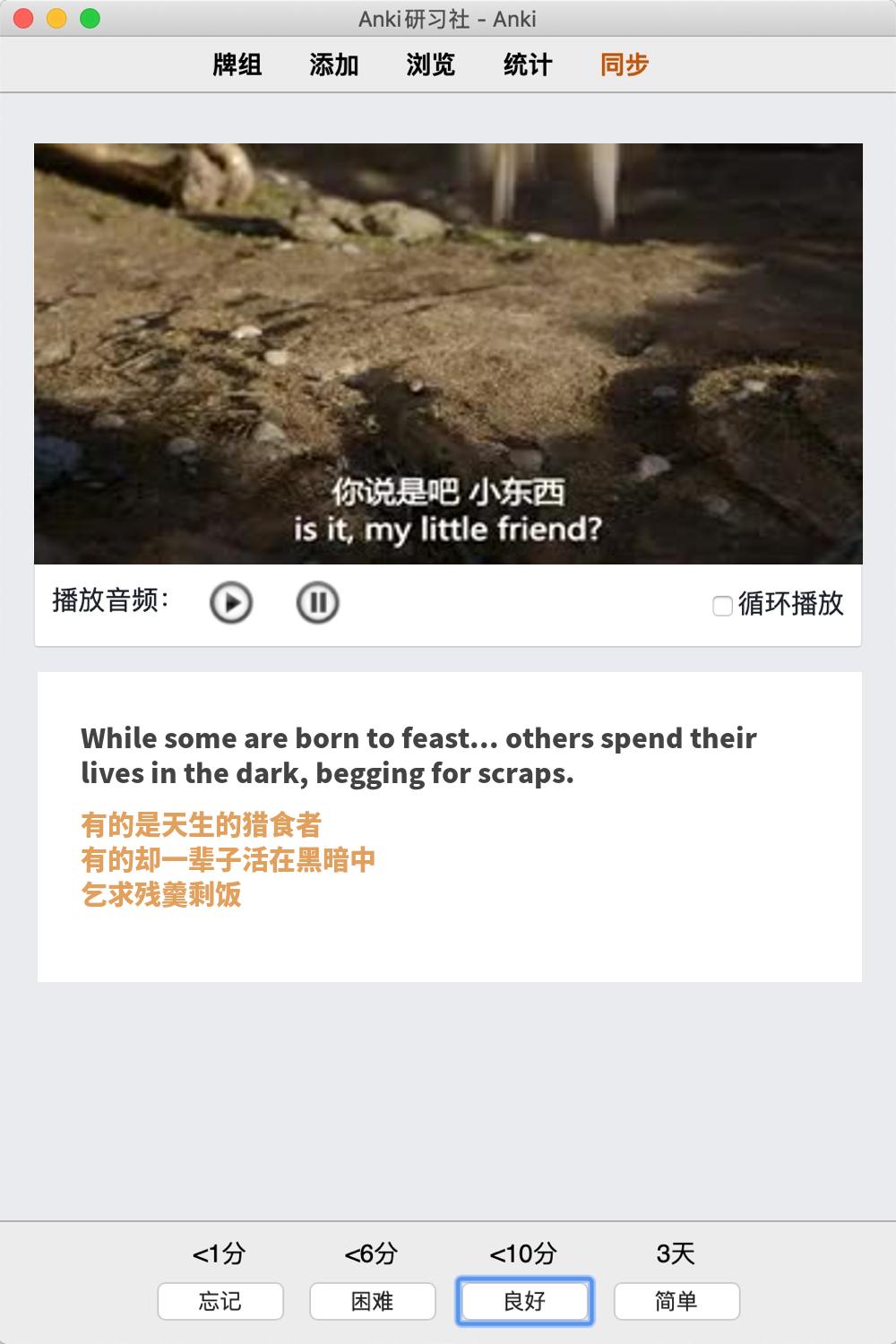896x1344 pixels.
Task: Rate the card as 良好
Action: coord(525,1301)
